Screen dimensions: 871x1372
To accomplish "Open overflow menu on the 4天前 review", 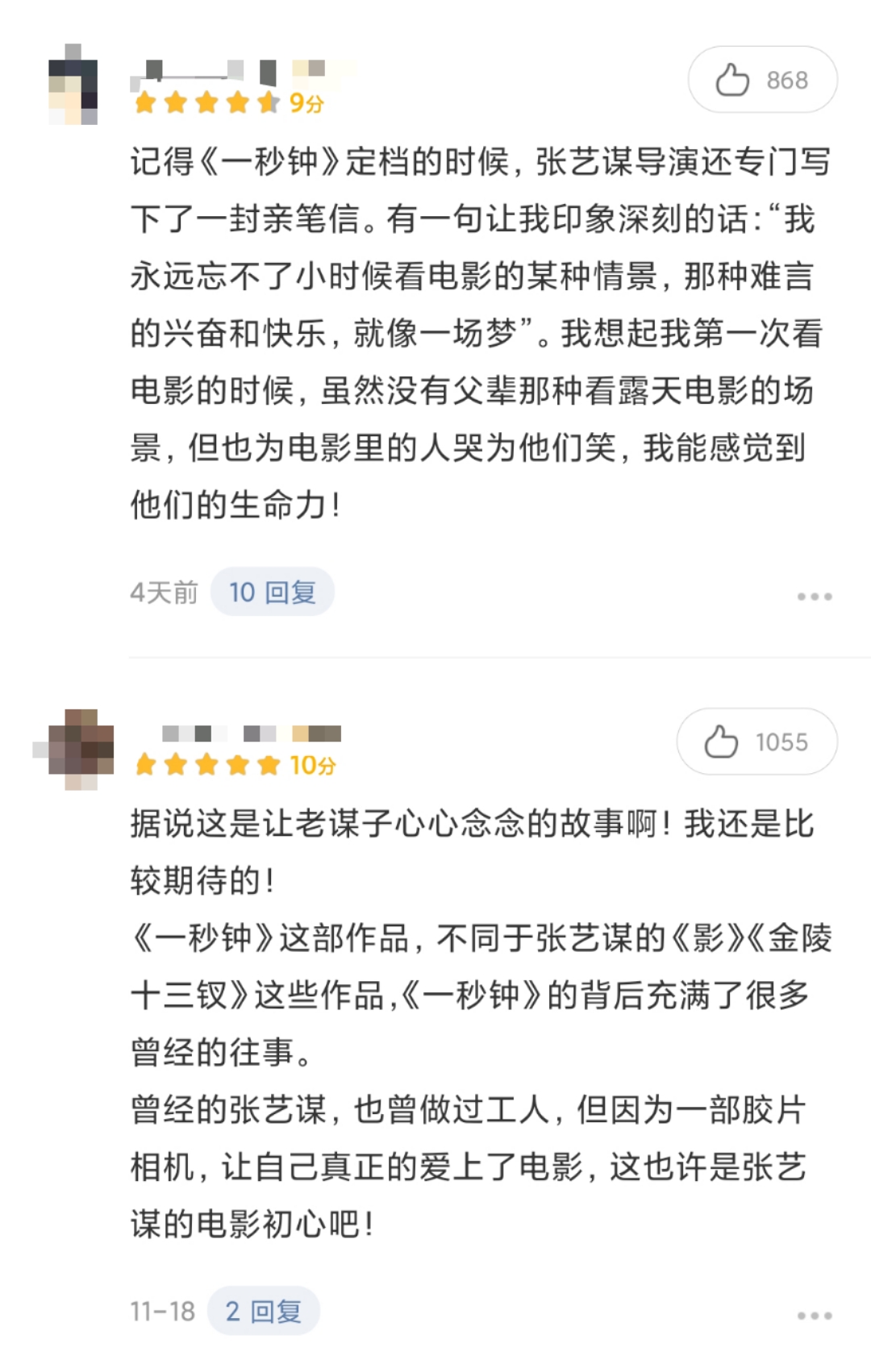I will 814,597.
